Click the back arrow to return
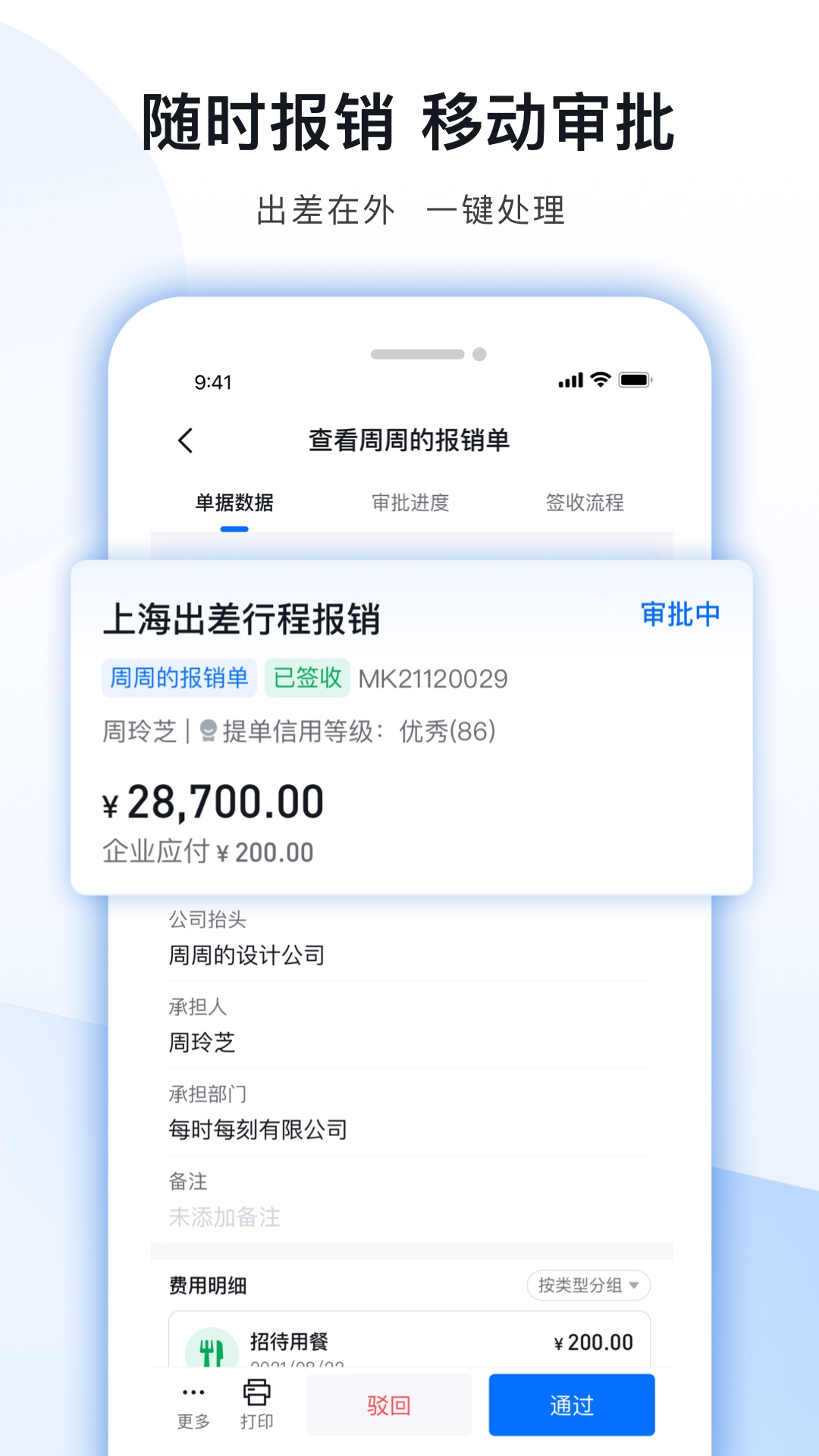The image size is (819, 1456). coord(184,440)
